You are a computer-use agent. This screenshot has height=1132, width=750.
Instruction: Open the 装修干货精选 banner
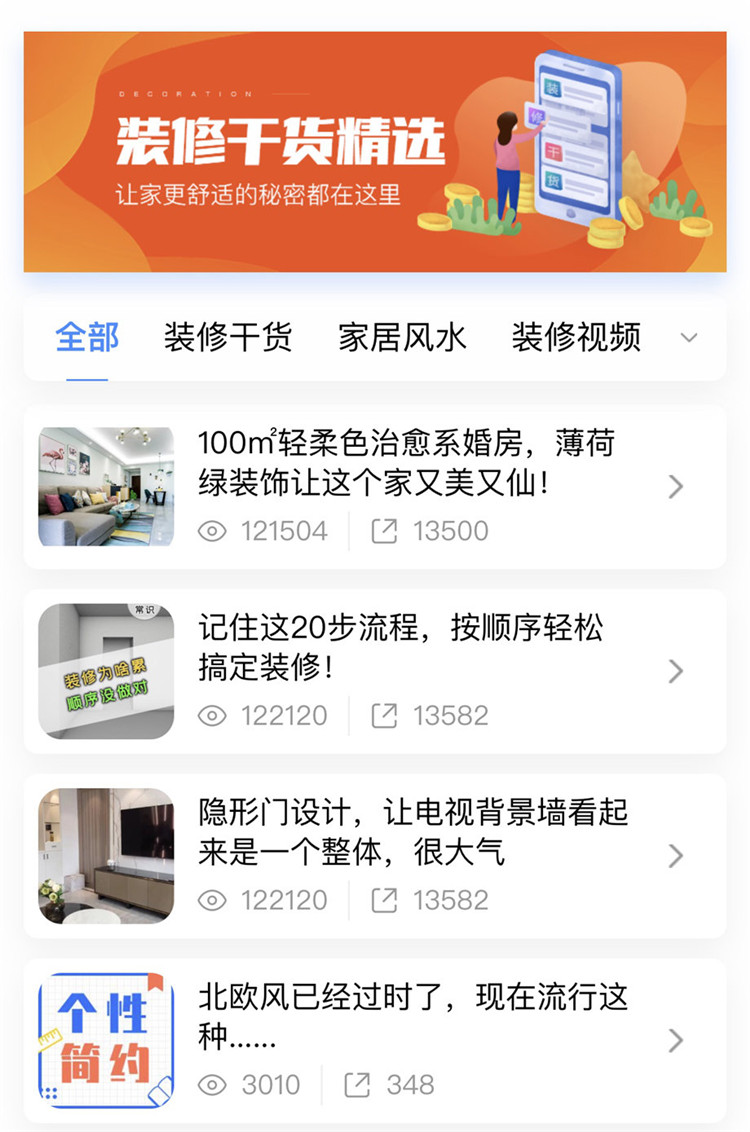pyautogui.click(x=375, y=152)
